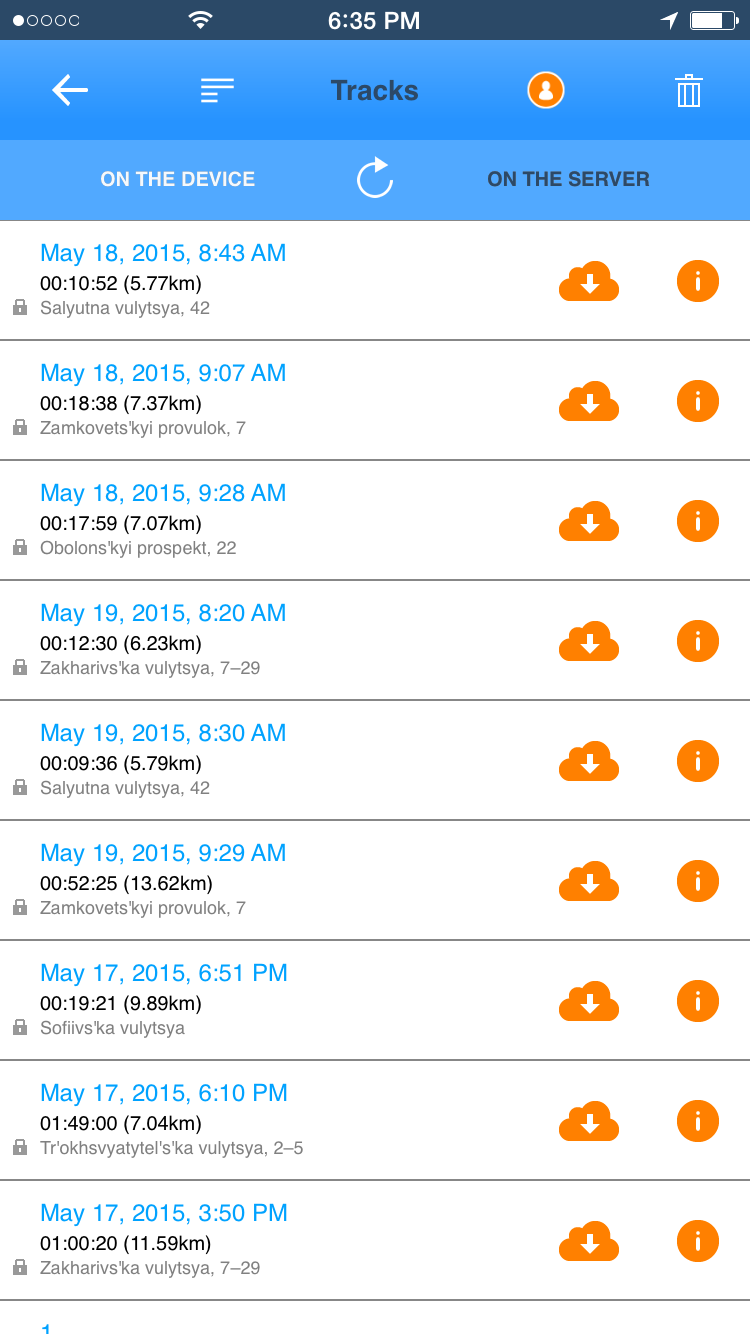Download the May 18, 9:07 AM track
Image resolution: width=750 pixels, height=1334 pixels.
tap(589, 401)
